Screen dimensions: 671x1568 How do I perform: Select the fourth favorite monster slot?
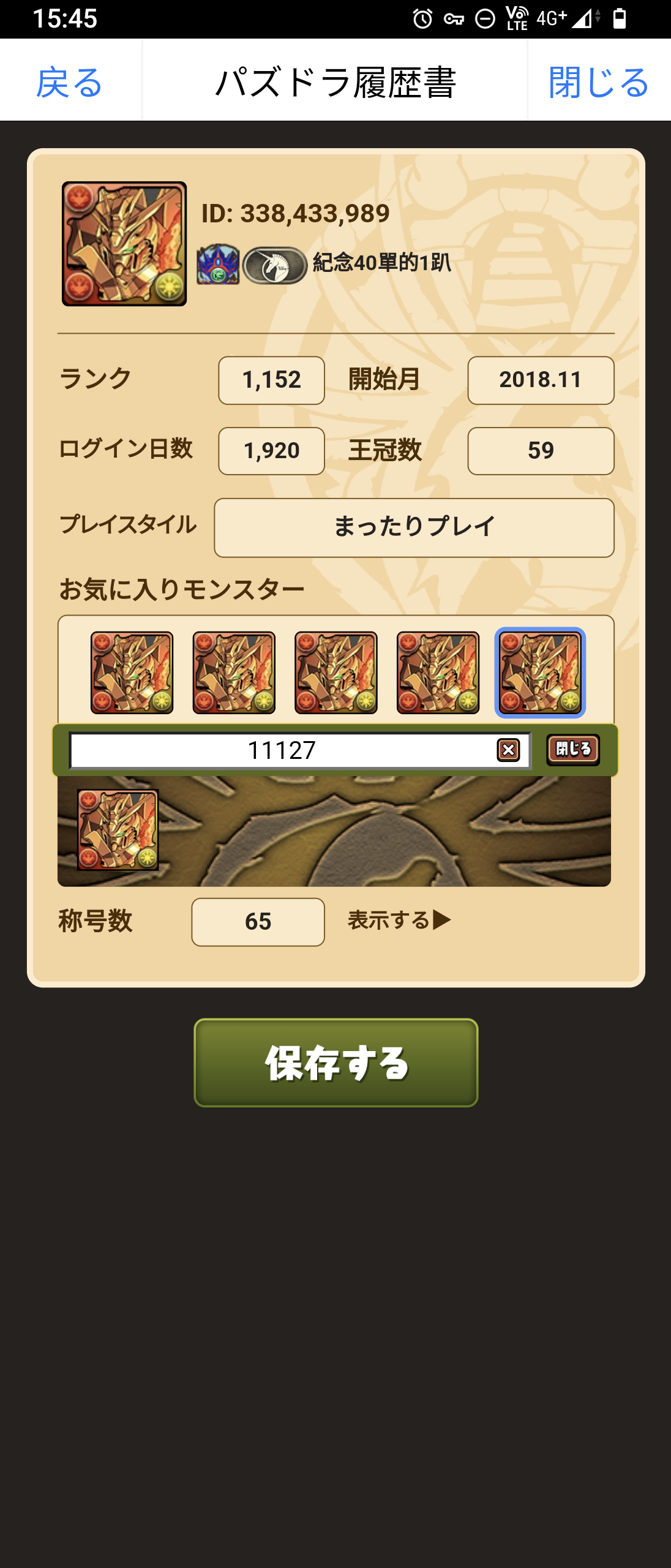point(438,673)
